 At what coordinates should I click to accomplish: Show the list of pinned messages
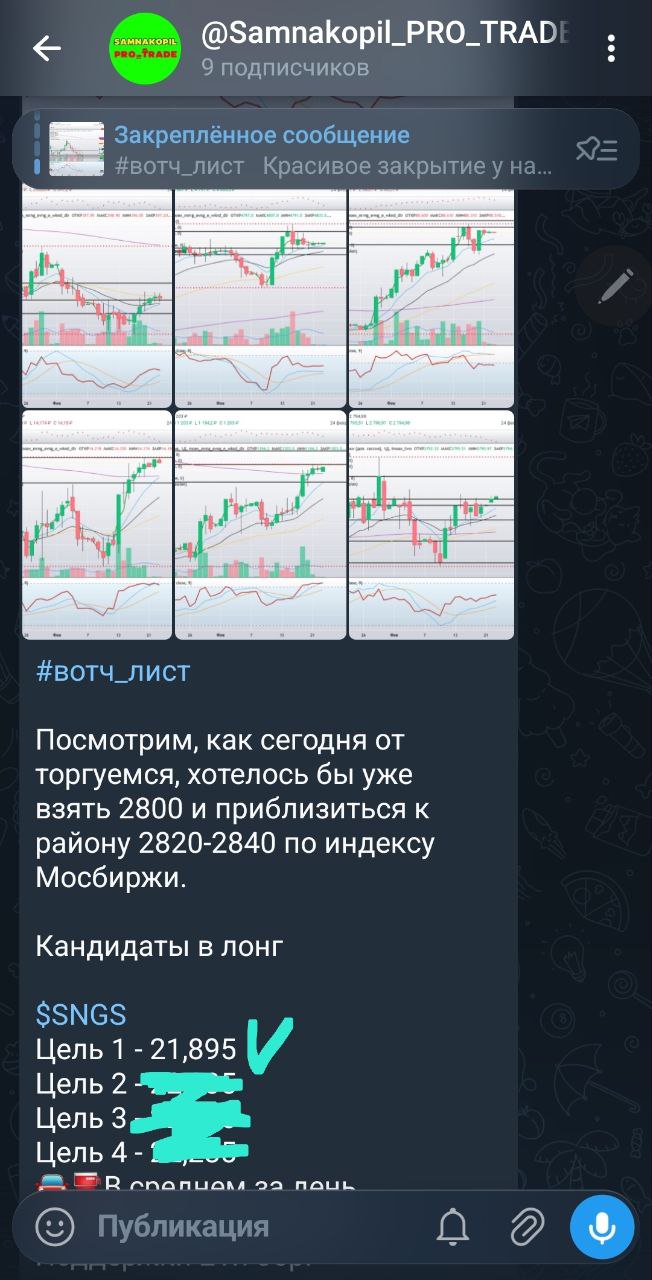(x=597, y=150)
